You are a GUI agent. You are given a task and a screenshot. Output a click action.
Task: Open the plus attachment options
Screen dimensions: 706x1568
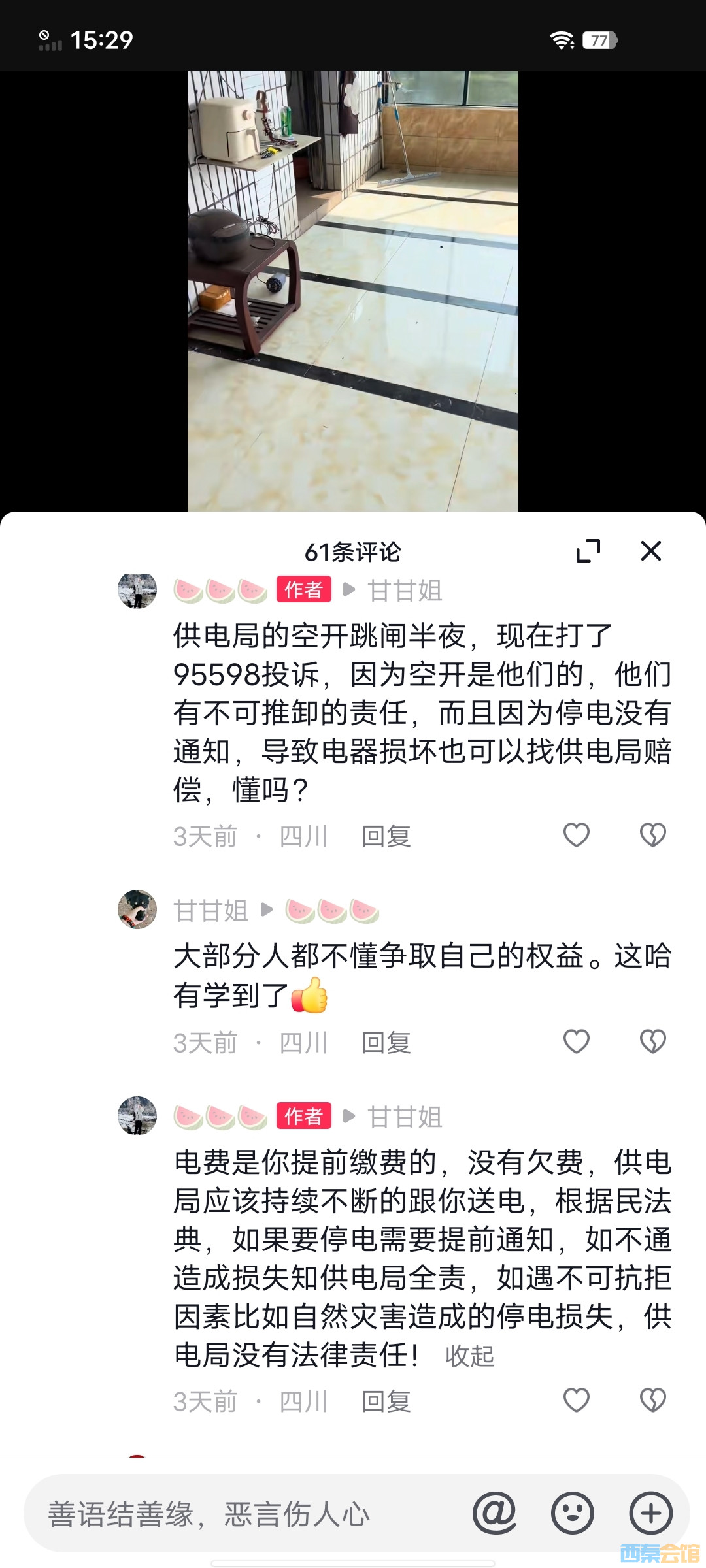click(x=650, y=1513)
